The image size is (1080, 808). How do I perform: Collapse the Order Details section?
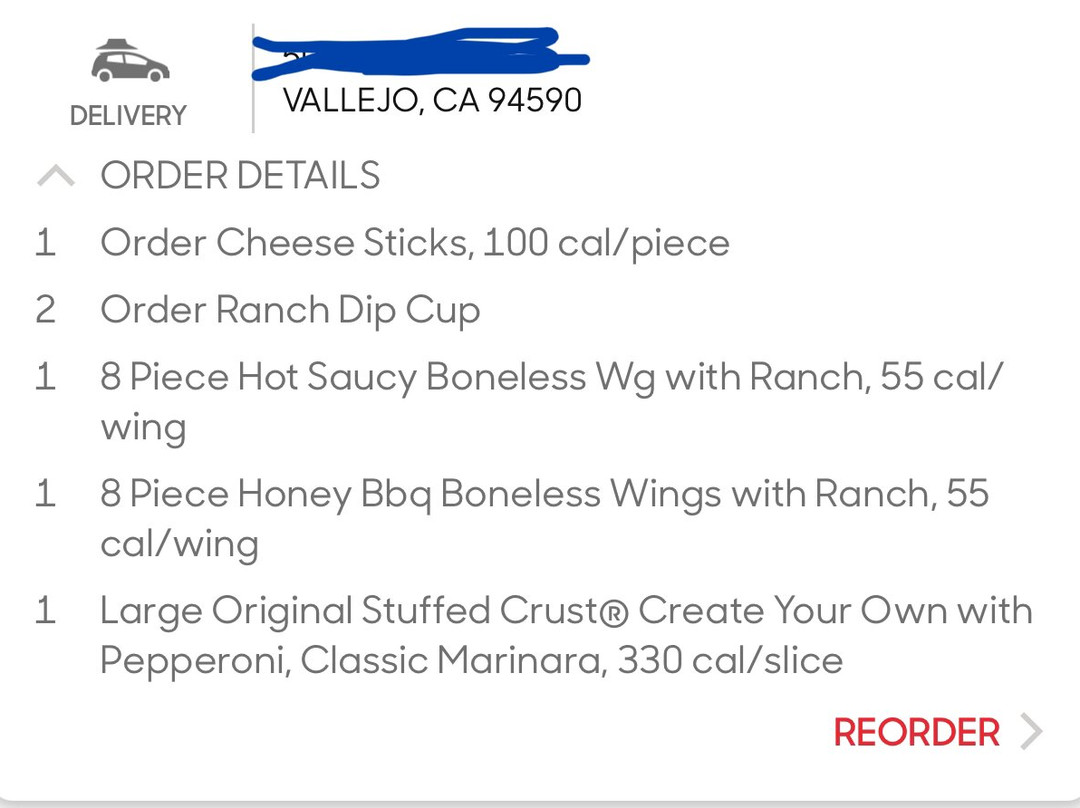click(56, 177)
